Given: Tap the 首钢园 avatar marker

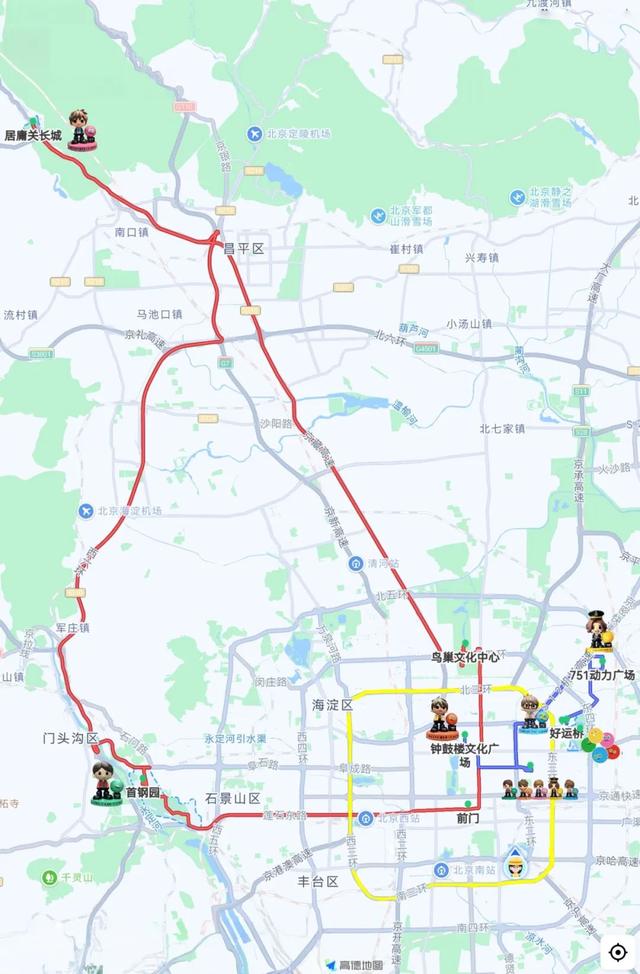Looking at the screenshot, I should 104,783.
